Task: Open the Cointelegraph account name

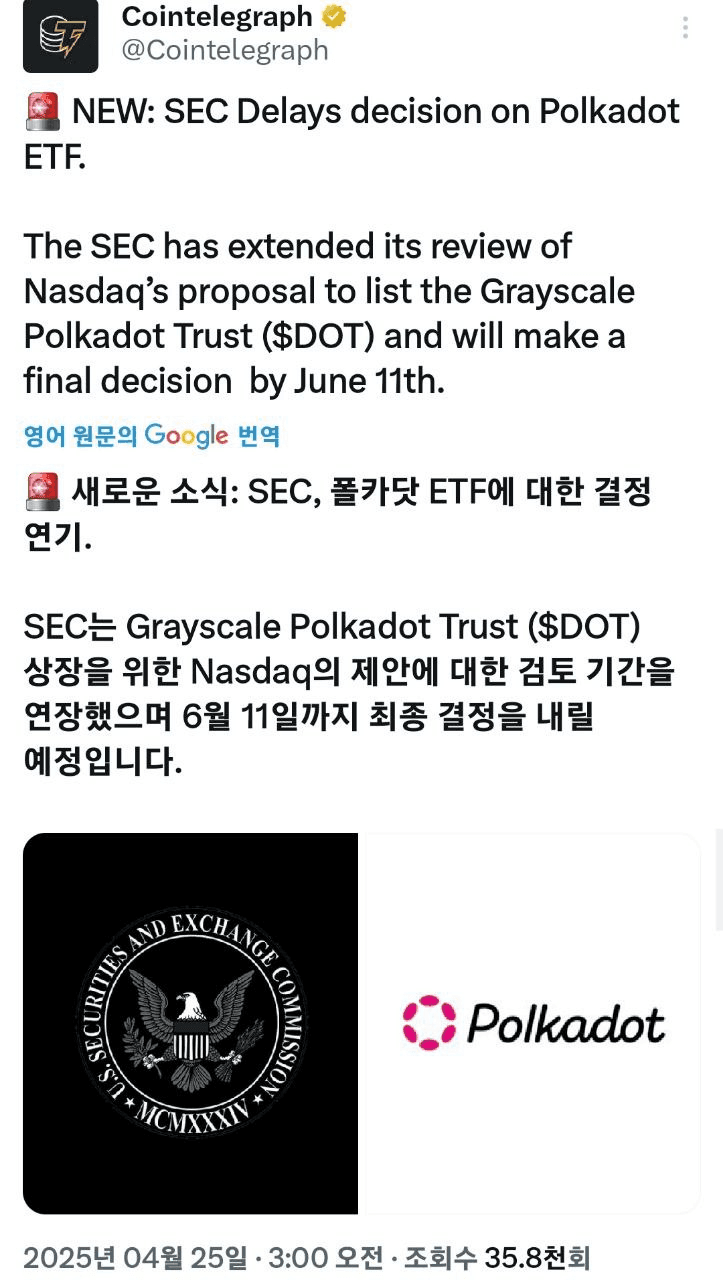Action: click(x=217, y=16)
